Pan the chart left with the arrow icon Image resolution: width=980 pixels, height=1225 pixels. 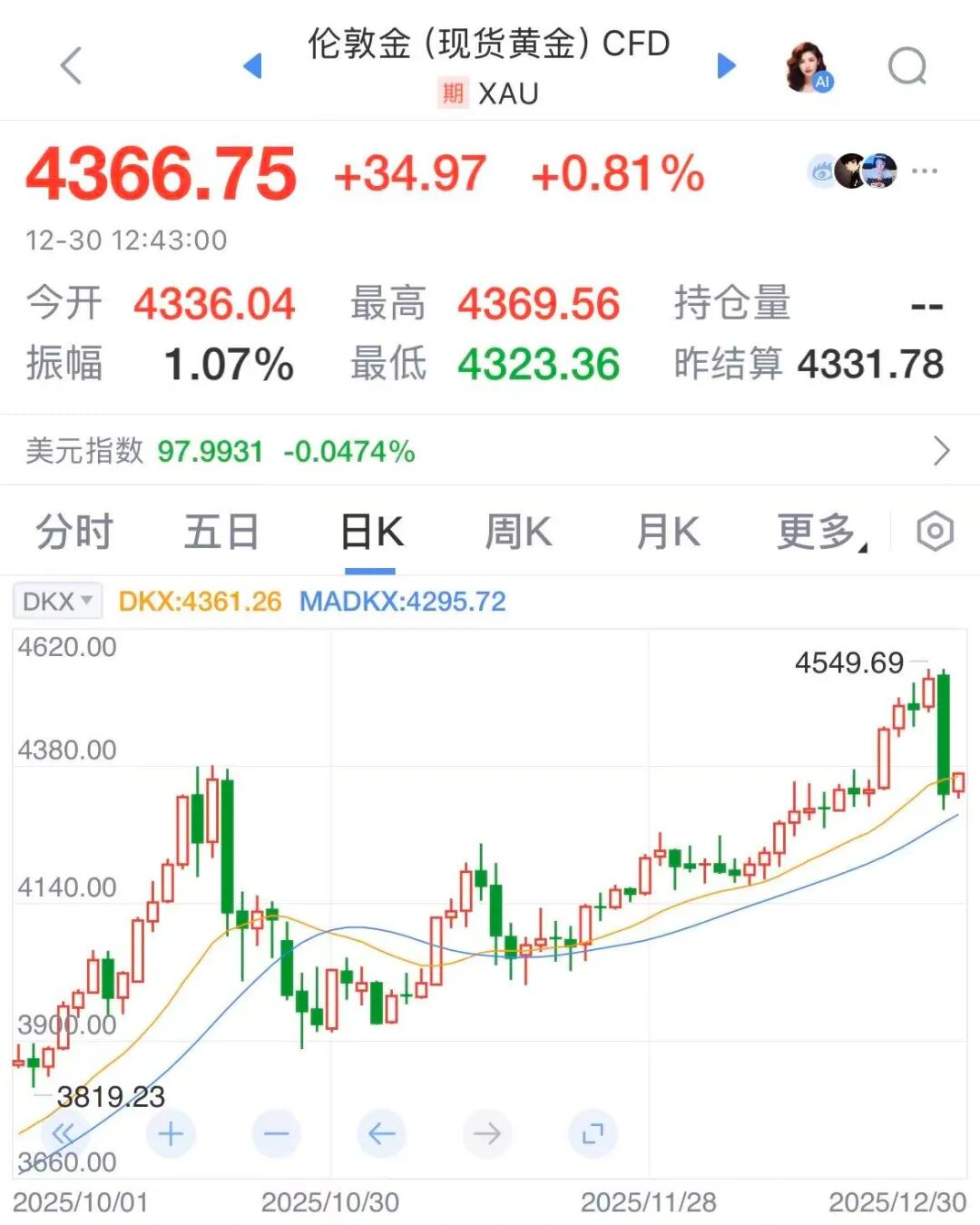tap(381, 1133)
